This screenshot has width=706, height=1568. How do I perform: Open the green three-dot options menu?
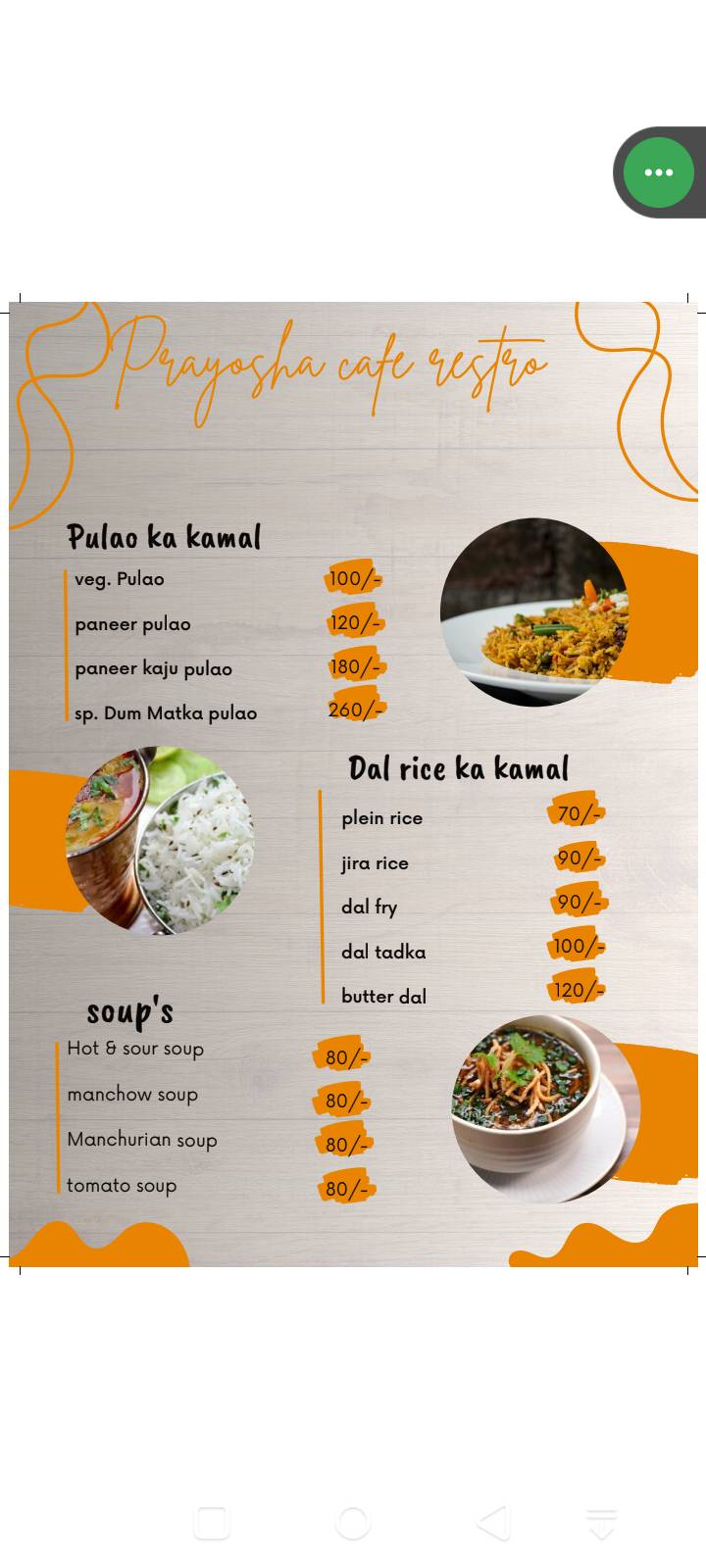(x=658, y=171)
